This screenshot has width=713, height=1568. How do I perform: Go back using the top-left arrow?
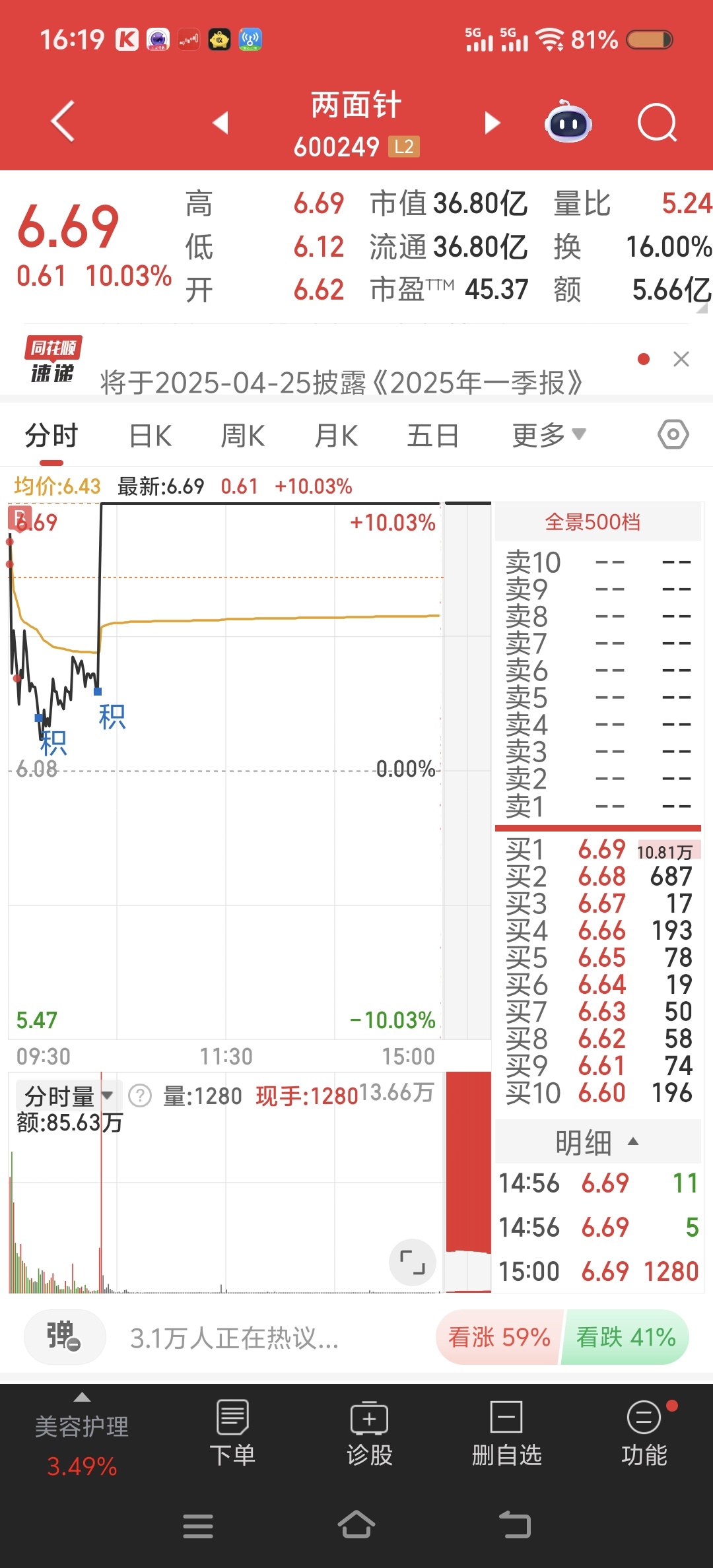click(x=63, y=121)
